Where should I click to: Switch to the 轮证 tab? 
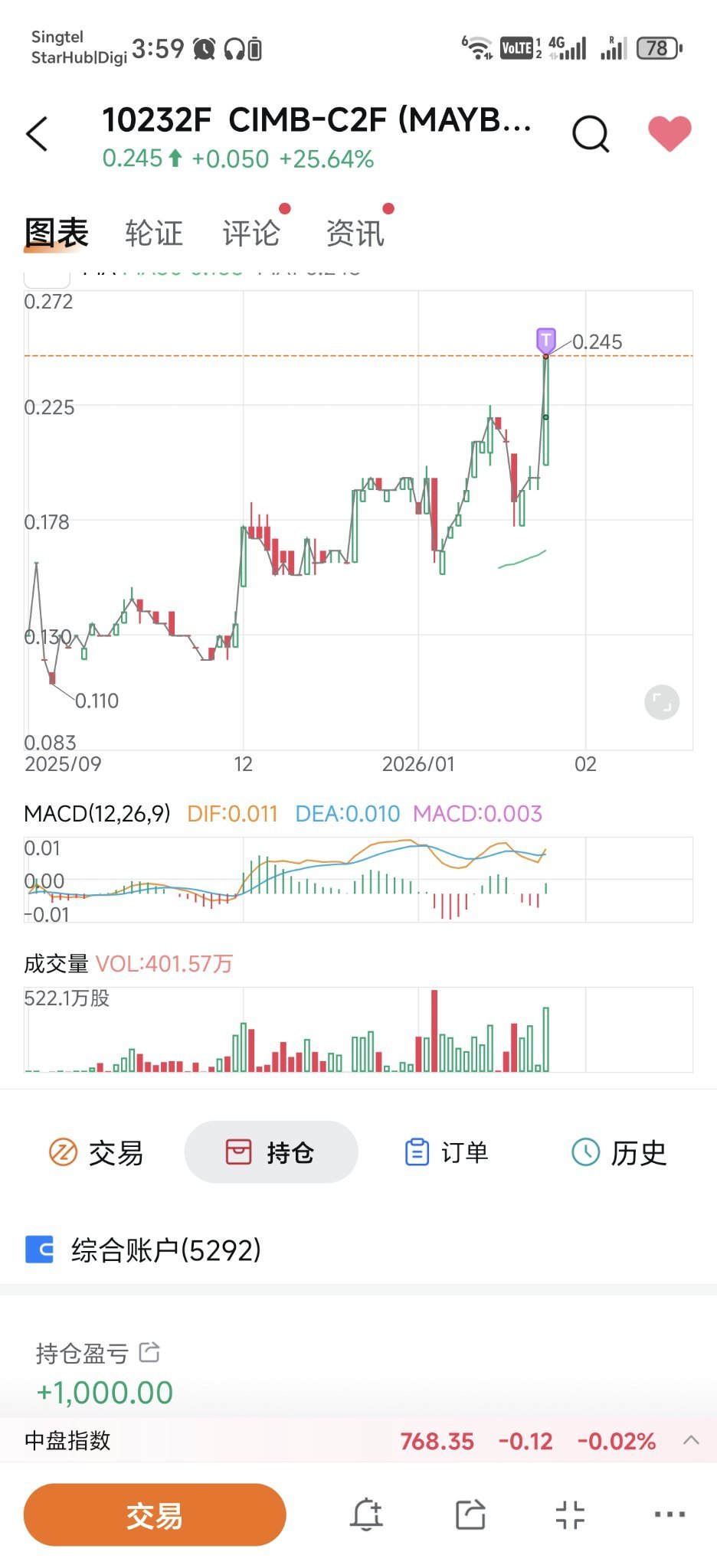tap(154, 234)
